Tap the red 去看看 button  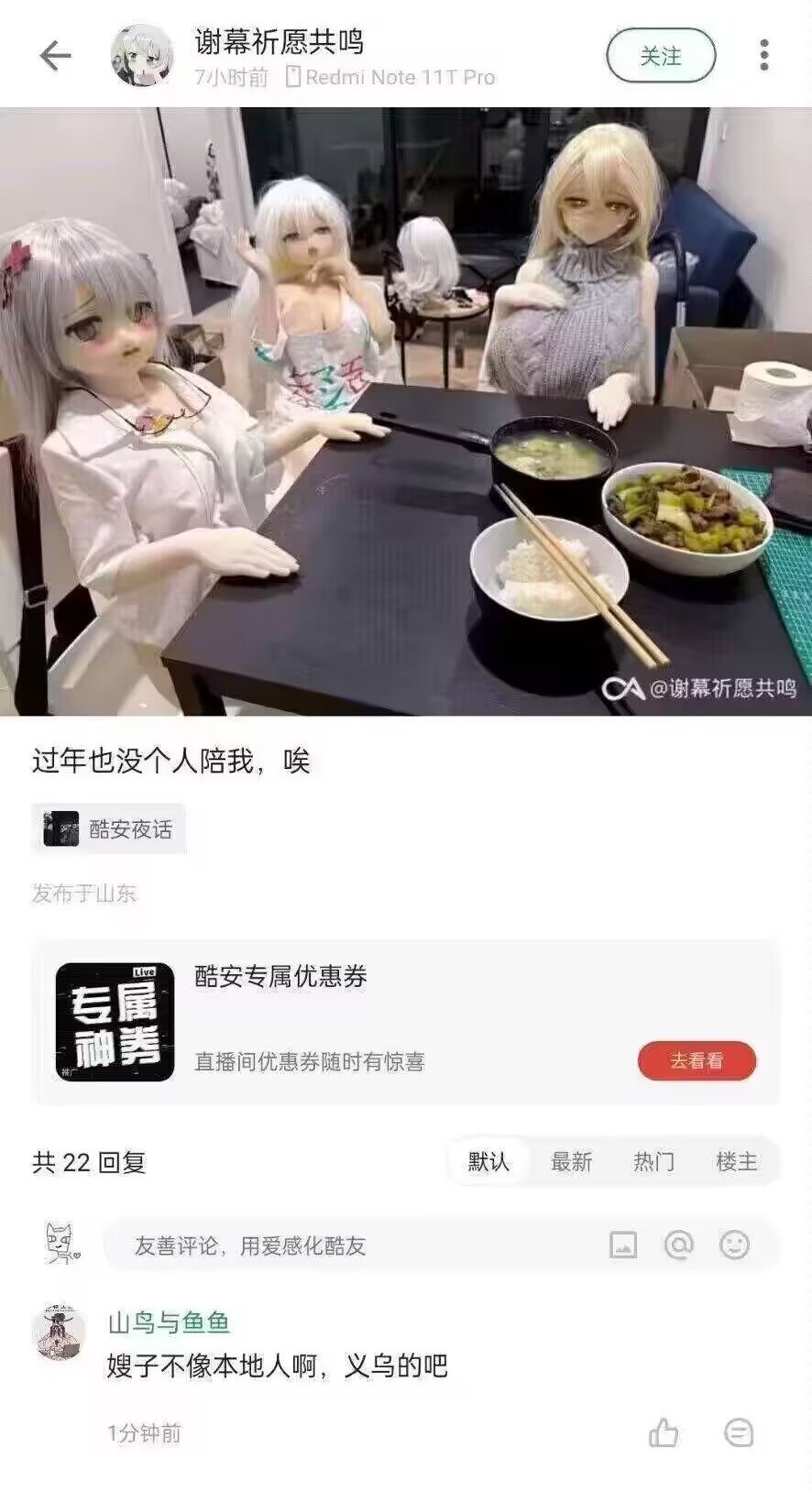click(697, 1060)
